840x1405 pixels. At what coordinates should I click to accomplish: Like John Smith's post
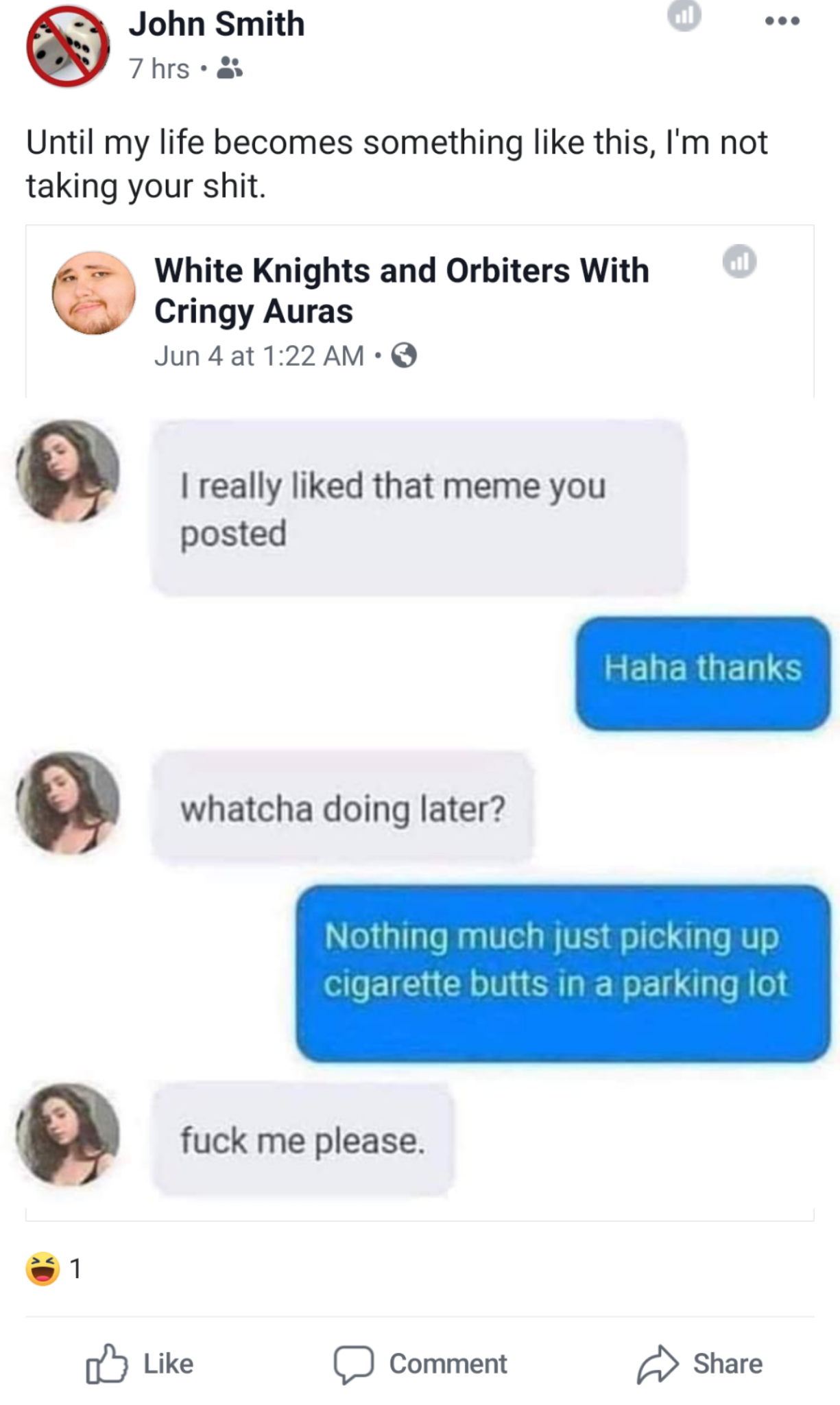140,1363
